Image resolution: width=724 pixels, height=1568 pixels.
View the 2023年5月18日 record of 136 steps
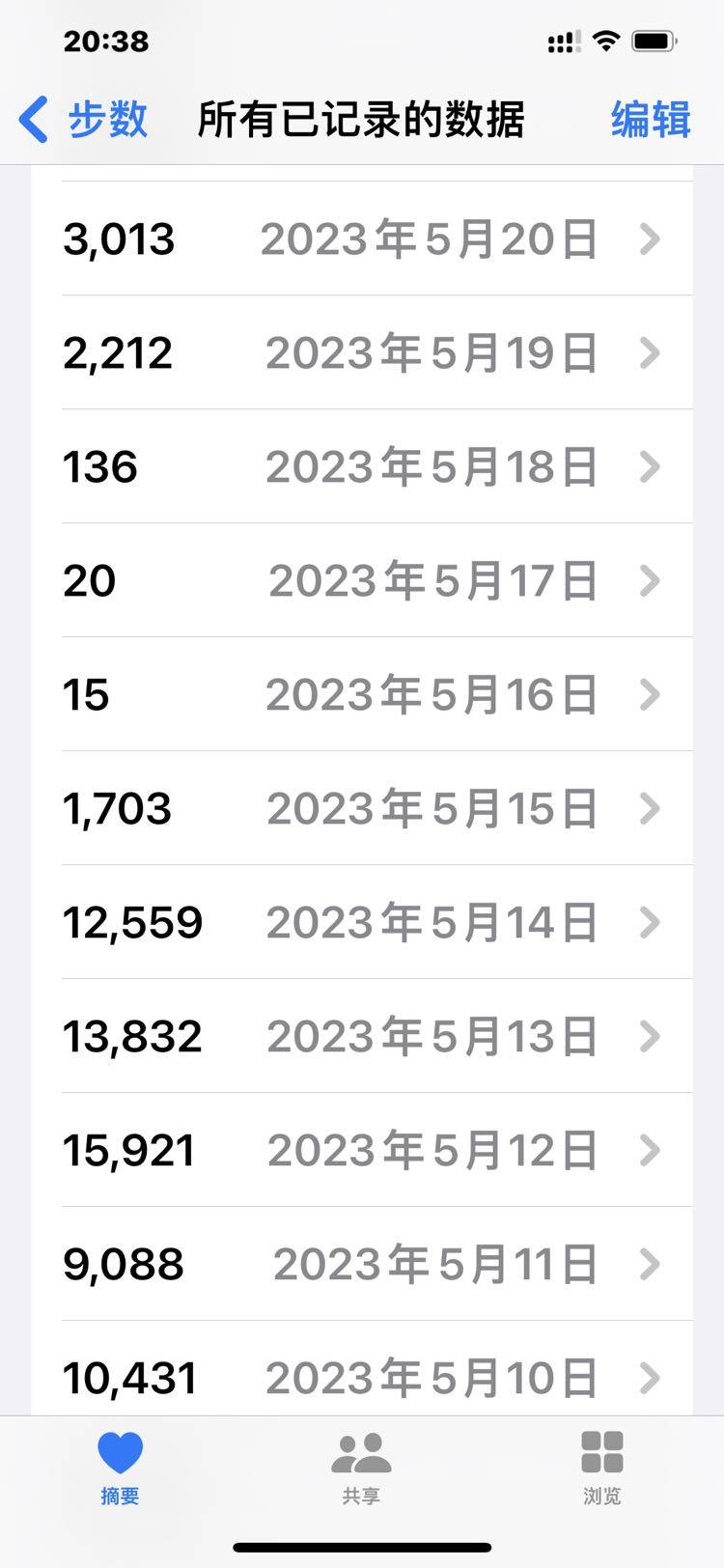(362, 466)
